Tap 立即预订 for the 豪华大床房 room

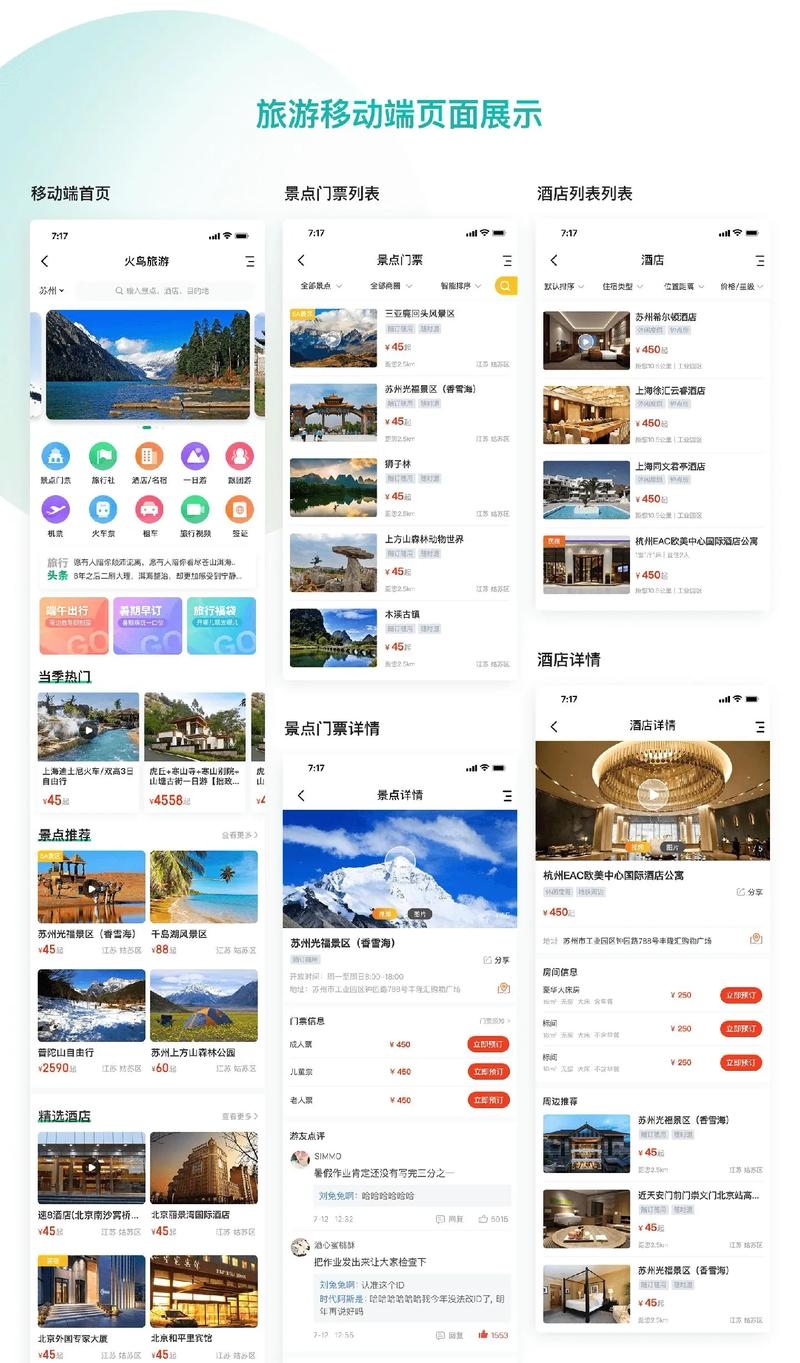(x=740, y=994)
